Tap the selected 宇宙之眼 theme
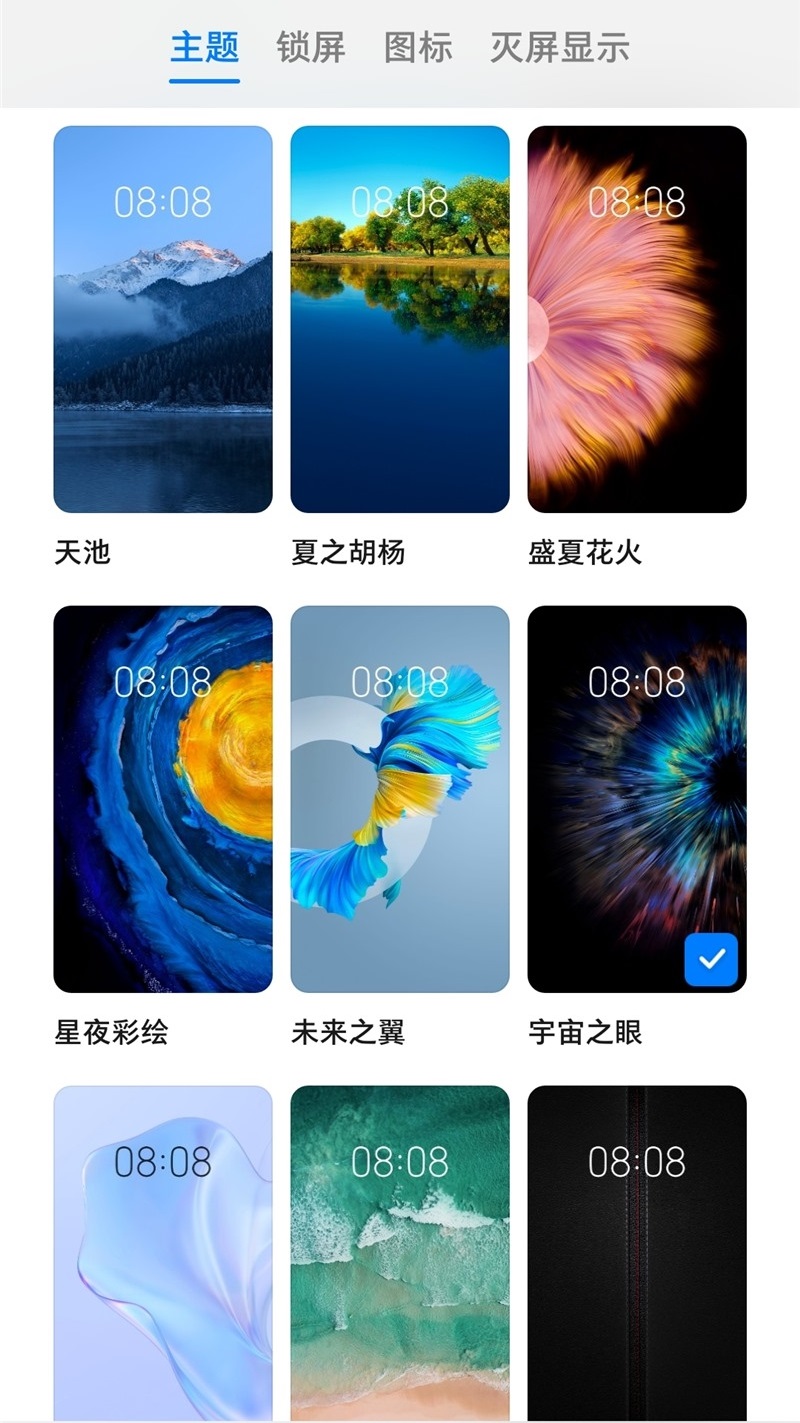This screenshot has height=1423, width=800. pyautogui.click(x=637, y=799)
